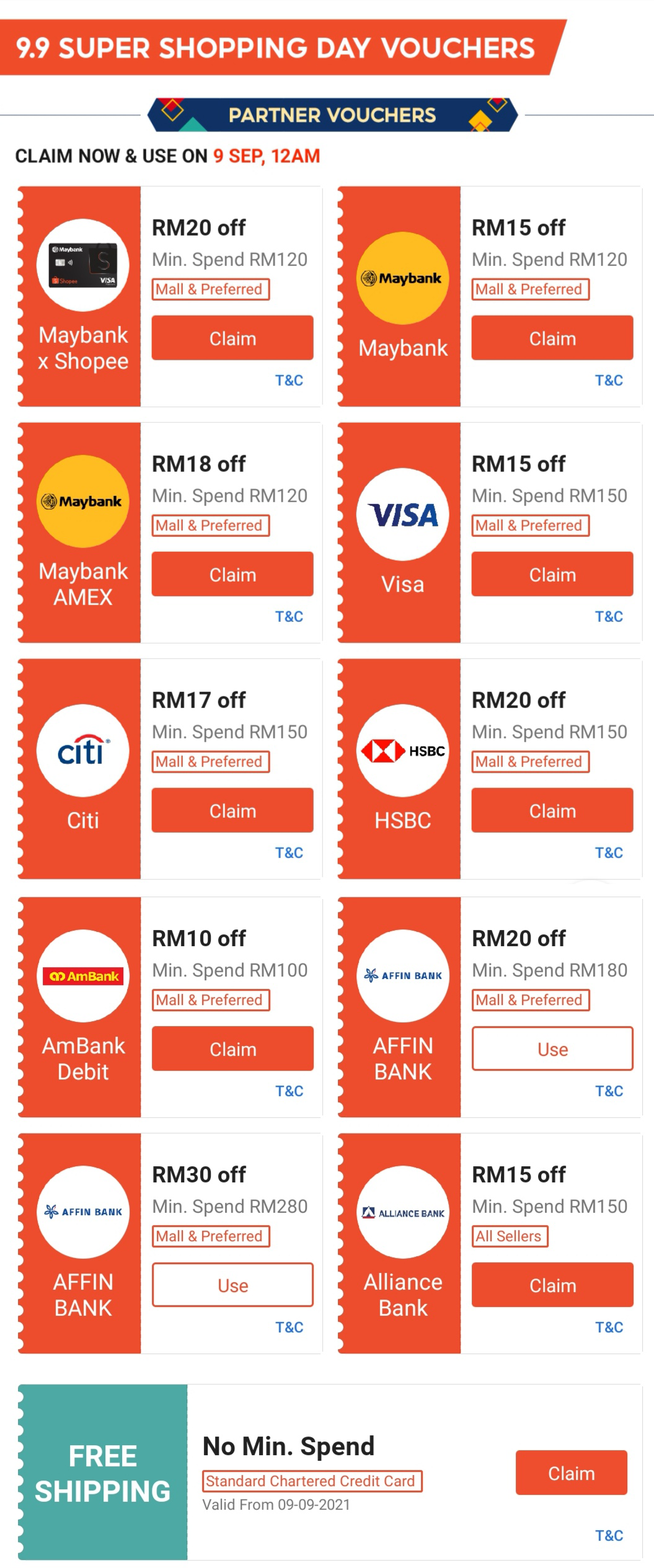Claim the Citi RM17 off voucher
The width and height of the screenshot is (654, 1568).
pyautogui.click(x=232, y=810)
